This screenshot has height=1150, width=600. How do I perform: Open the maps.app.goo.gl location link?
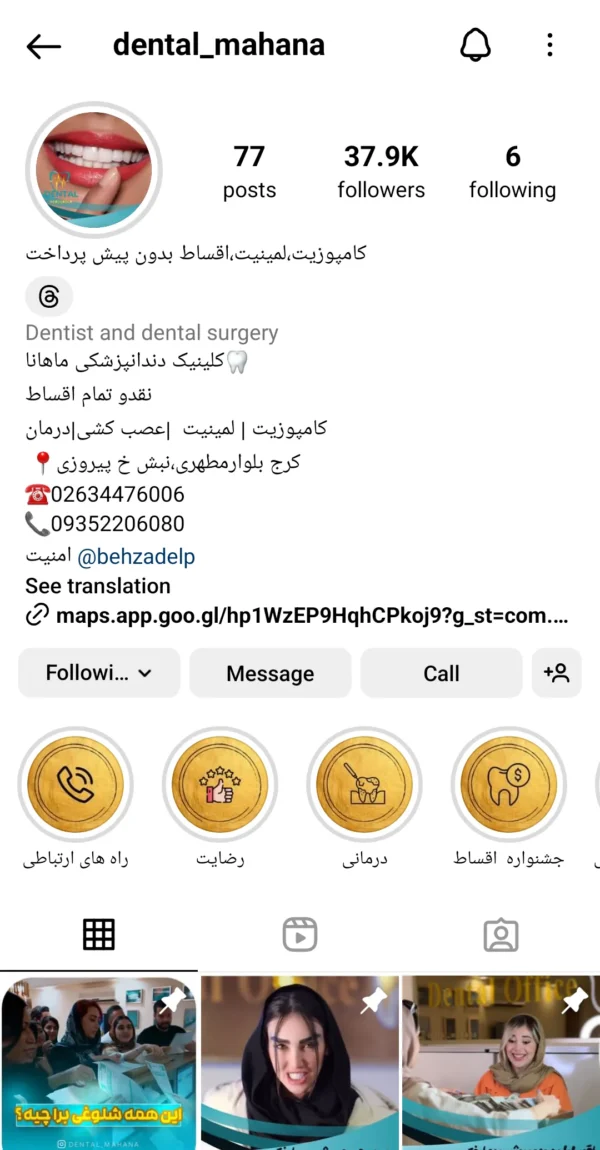(310, 615)
